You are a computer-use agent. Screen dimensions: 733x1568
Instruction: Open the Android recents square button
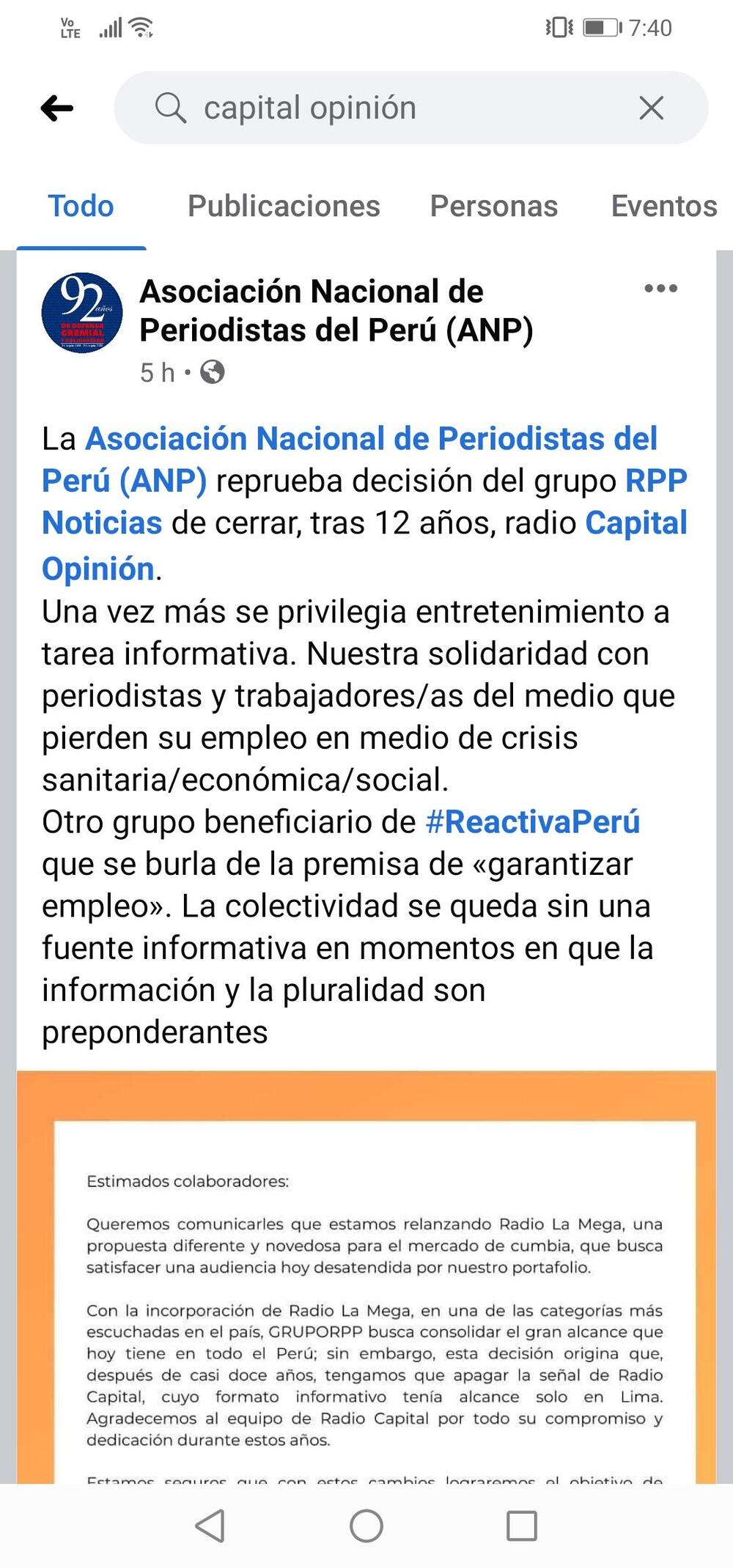click(x=522, y=1523)
